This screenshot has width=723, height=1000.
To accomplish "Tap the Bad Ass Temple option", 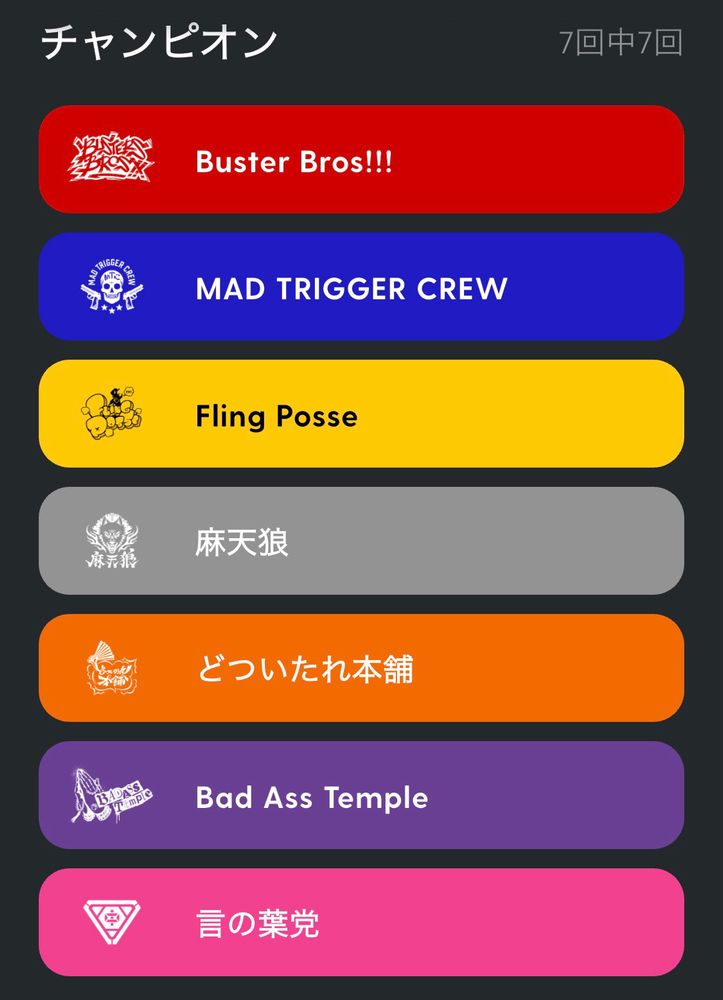I will click(361, 795).
